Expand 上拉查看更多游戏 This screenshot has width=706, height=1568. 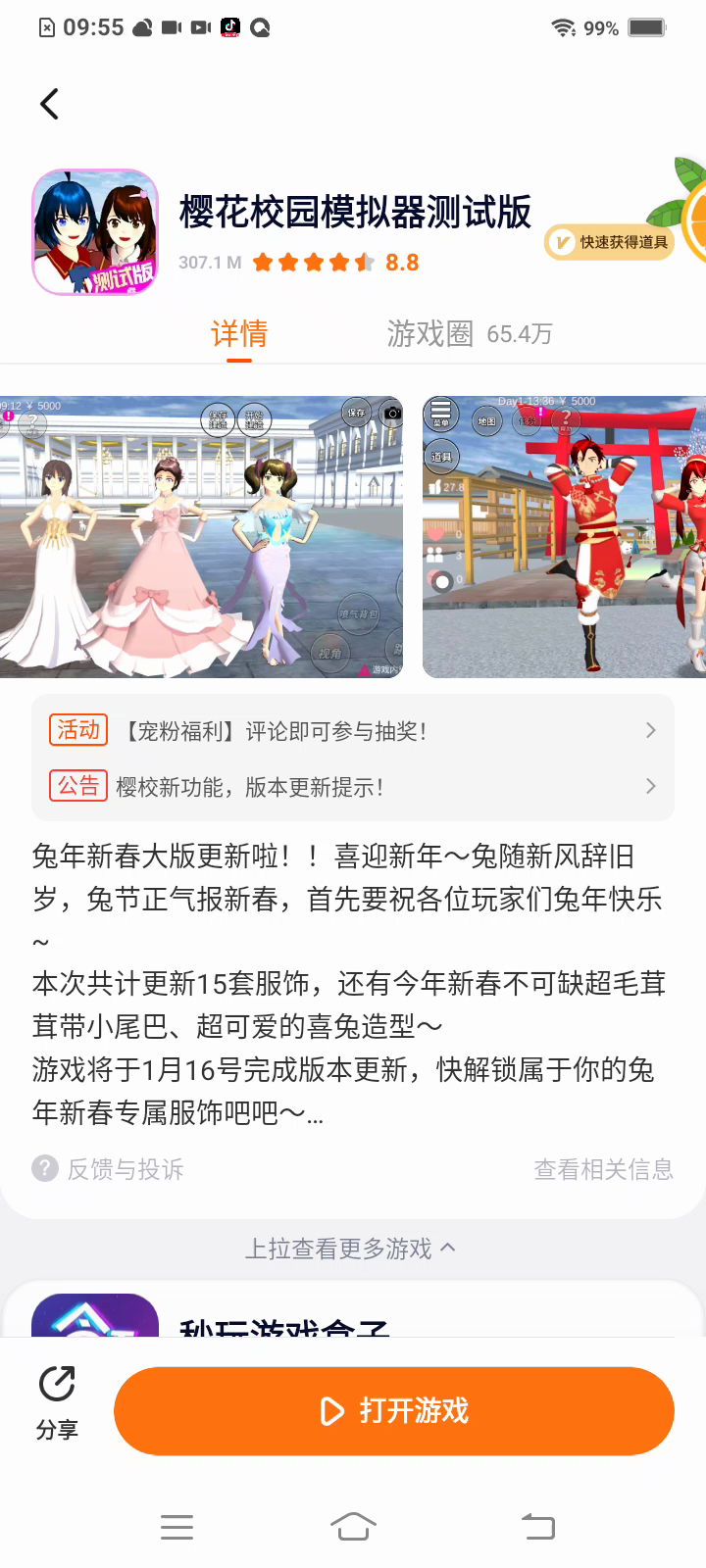pyautogui.click(x=351, y=1249)
